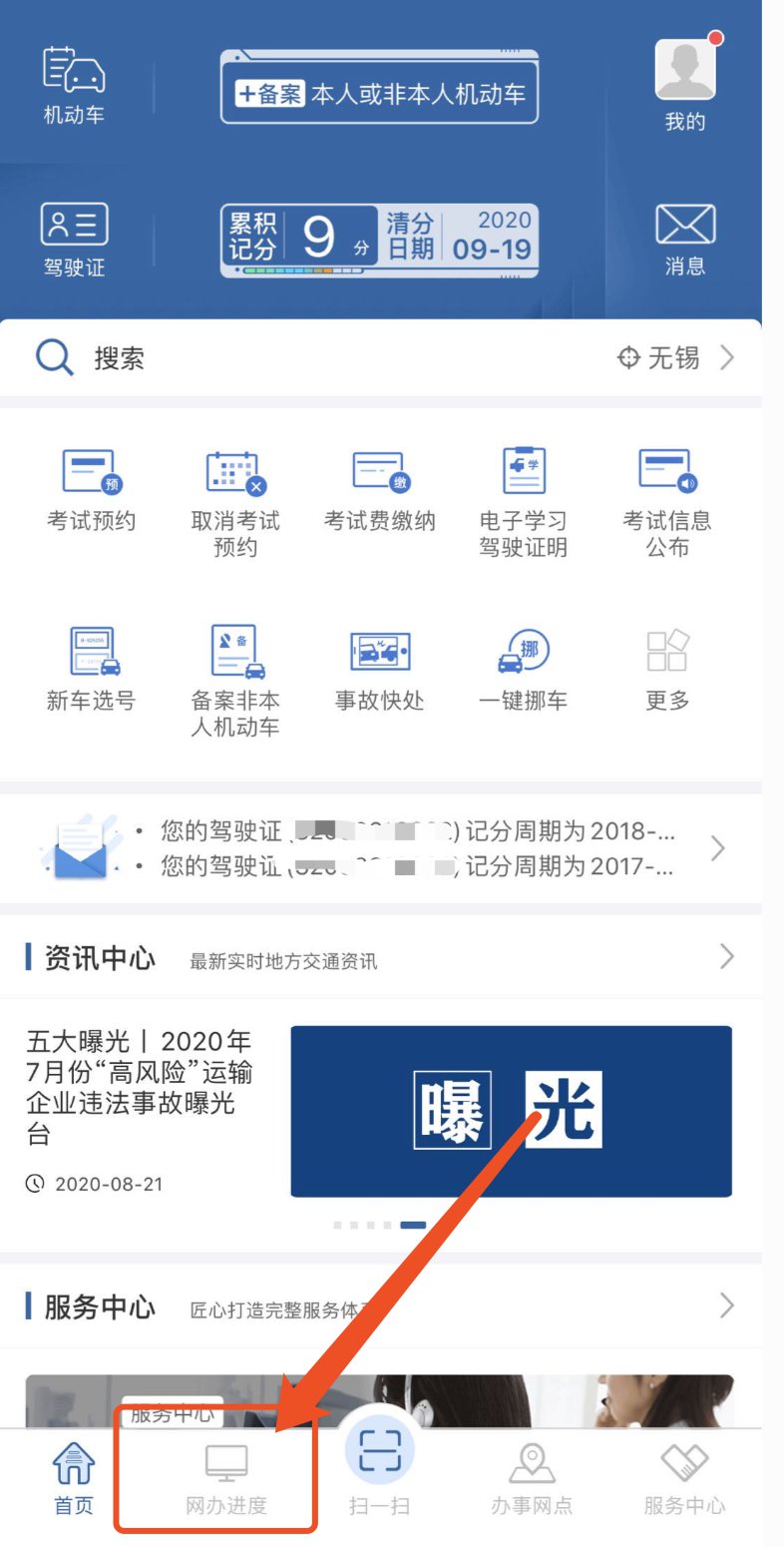Open the 五大曝光 news article

pos(140,1088)
